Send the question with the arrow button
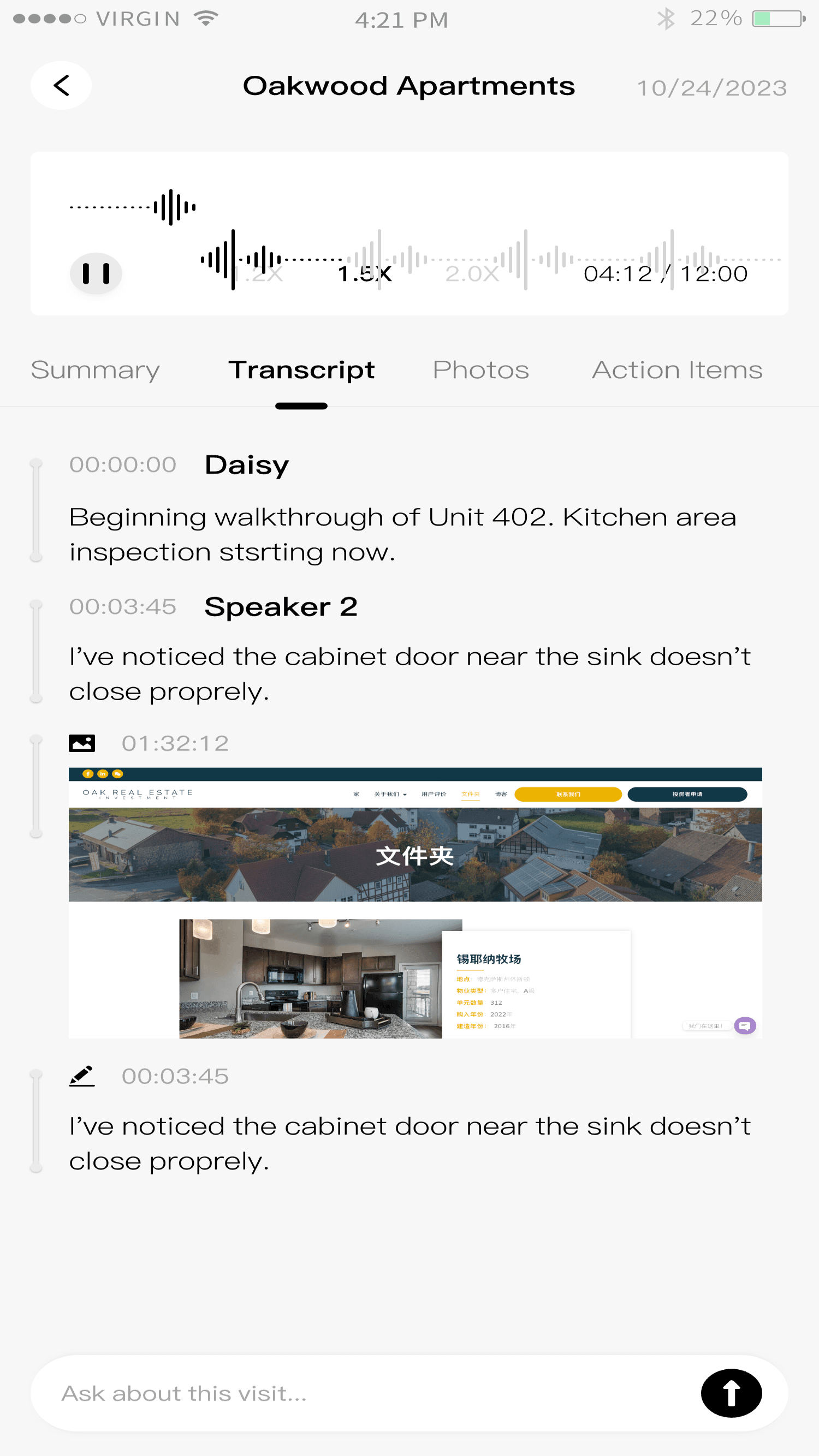This screenshot has height=1456, width=819. point(731,1393)
